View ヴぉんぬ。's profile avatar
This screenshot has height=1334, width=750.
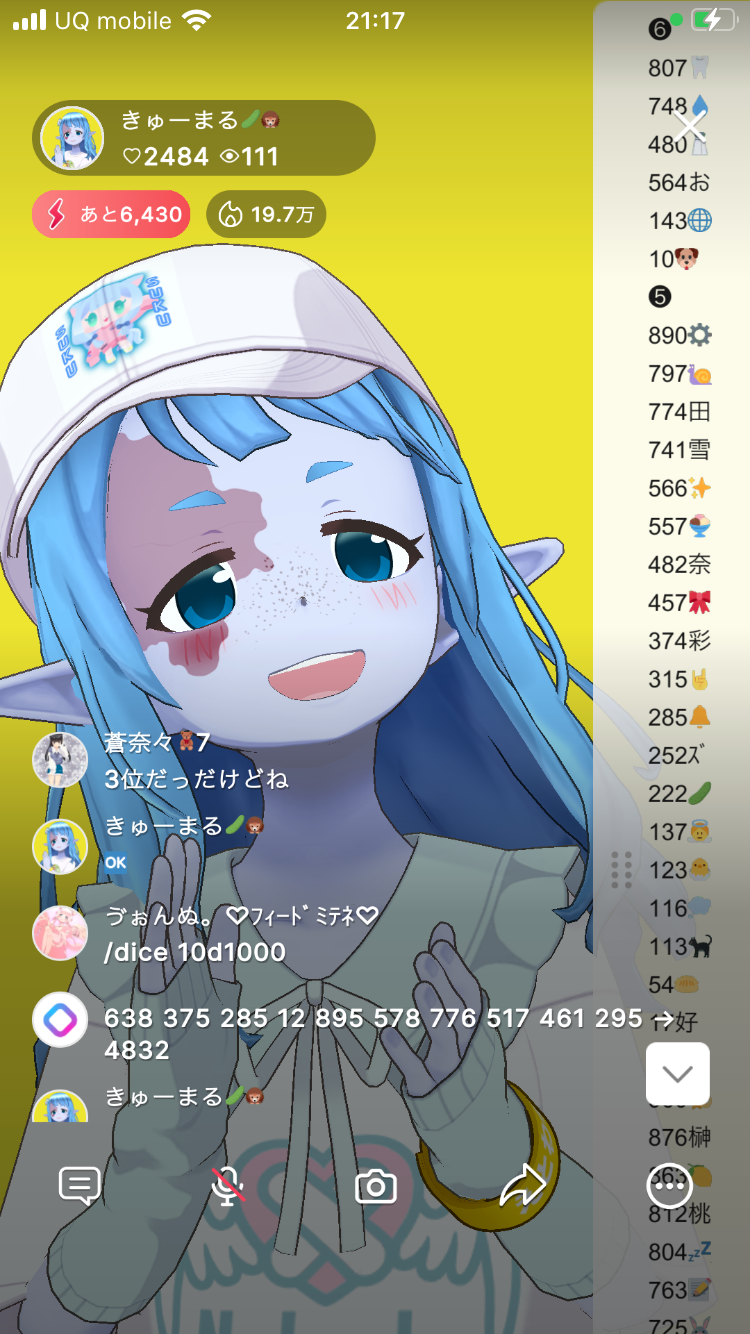click(x=60, y=933)
